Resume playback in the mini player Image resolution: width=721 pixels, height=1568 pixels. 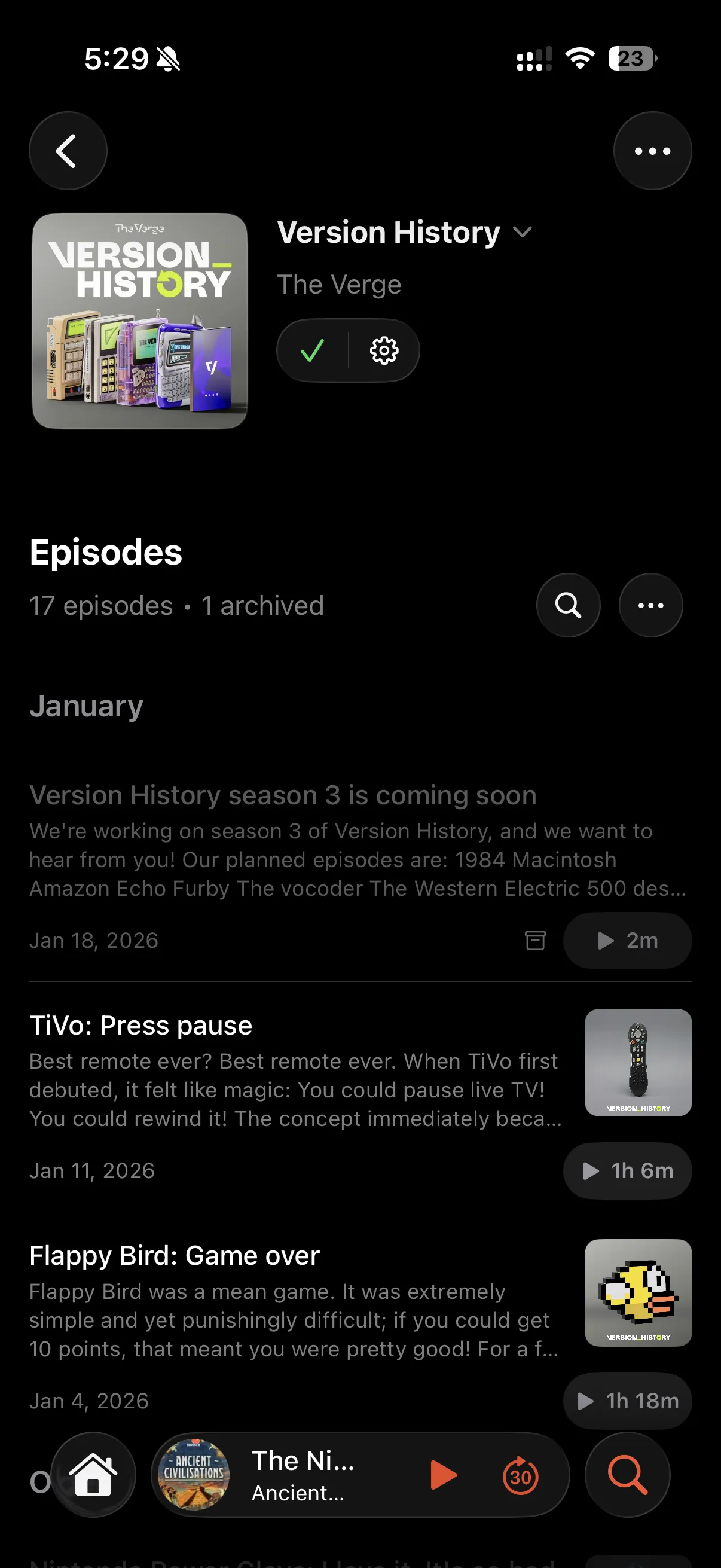(443, 1475)
